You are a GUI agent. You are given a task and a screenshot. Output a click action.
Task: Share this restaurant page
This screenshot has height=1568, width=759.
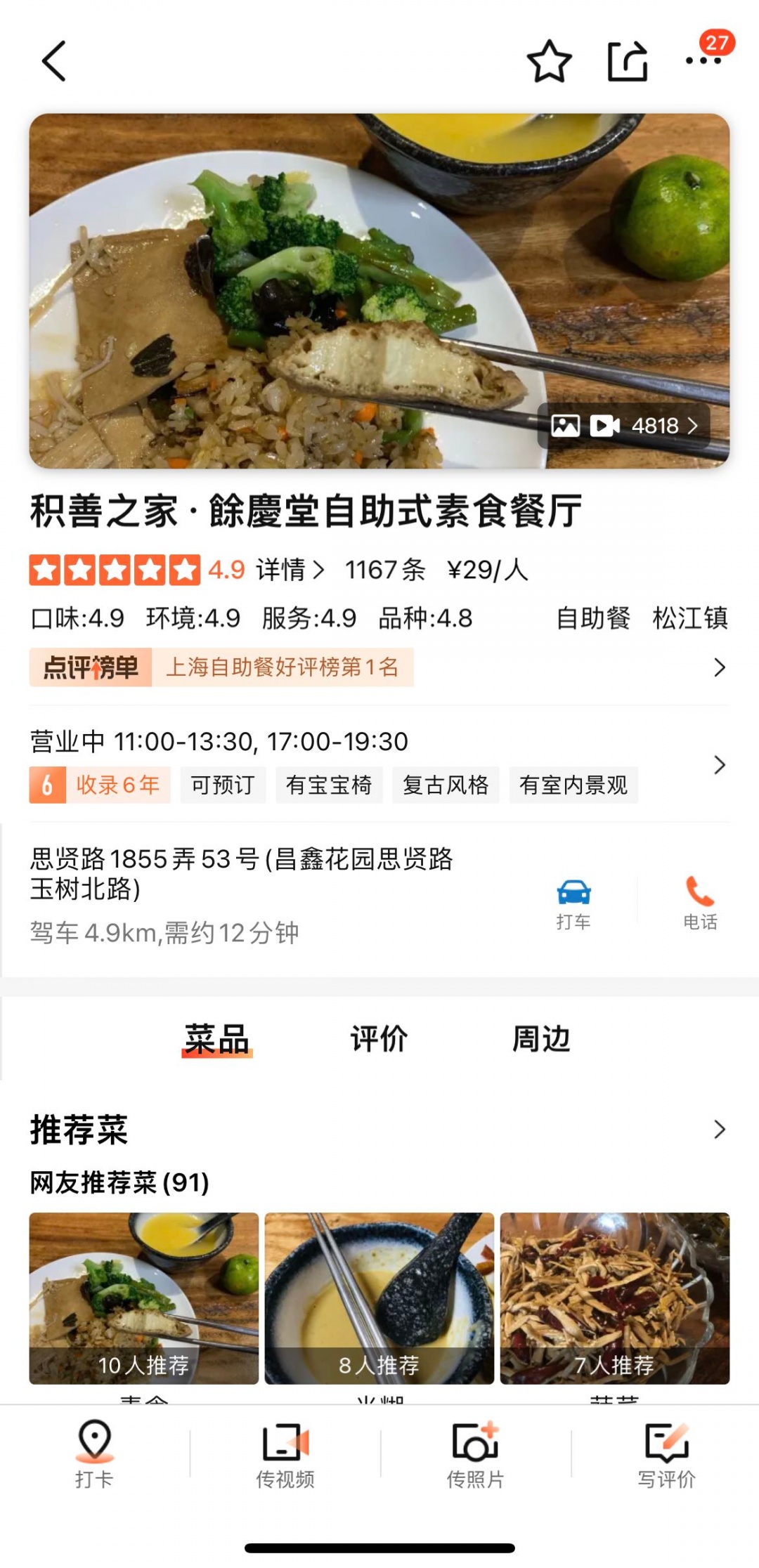(x=627, y=62)
